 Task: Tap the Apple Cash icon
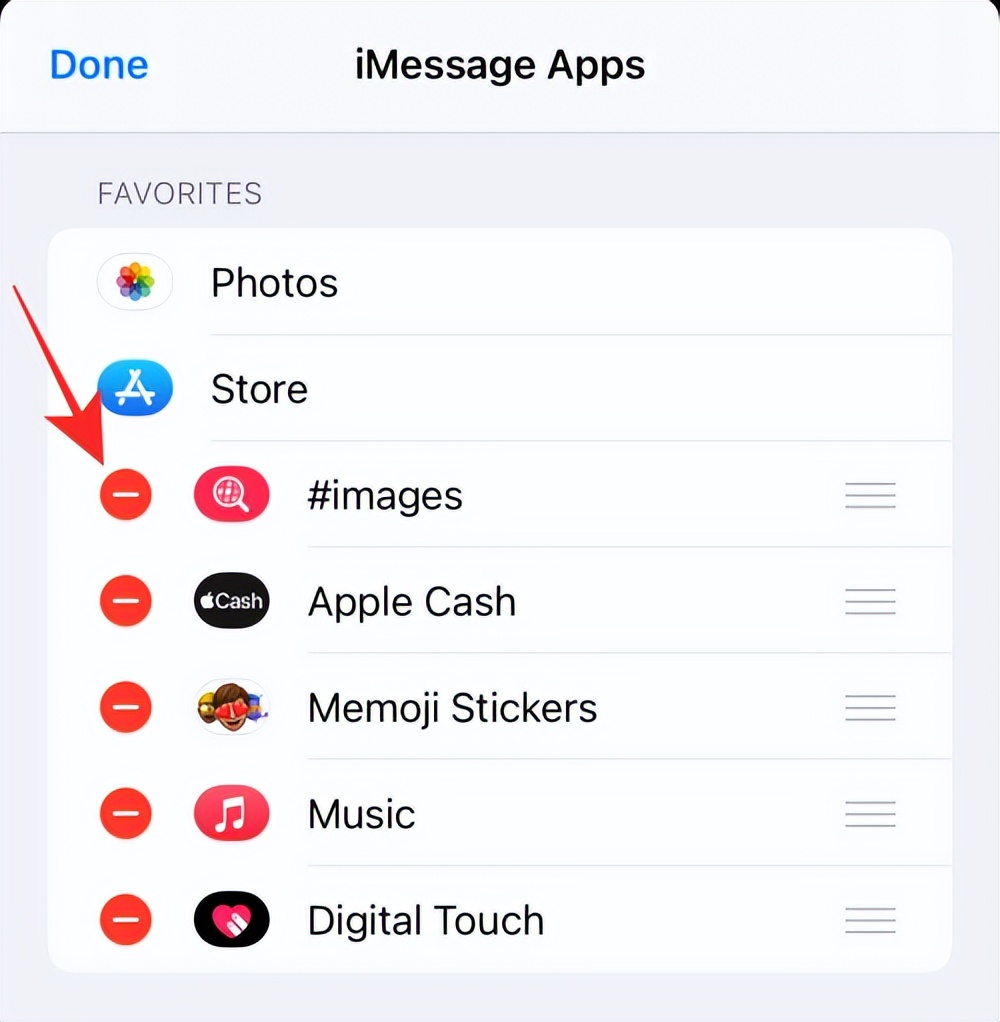click(x=231, y=601)
